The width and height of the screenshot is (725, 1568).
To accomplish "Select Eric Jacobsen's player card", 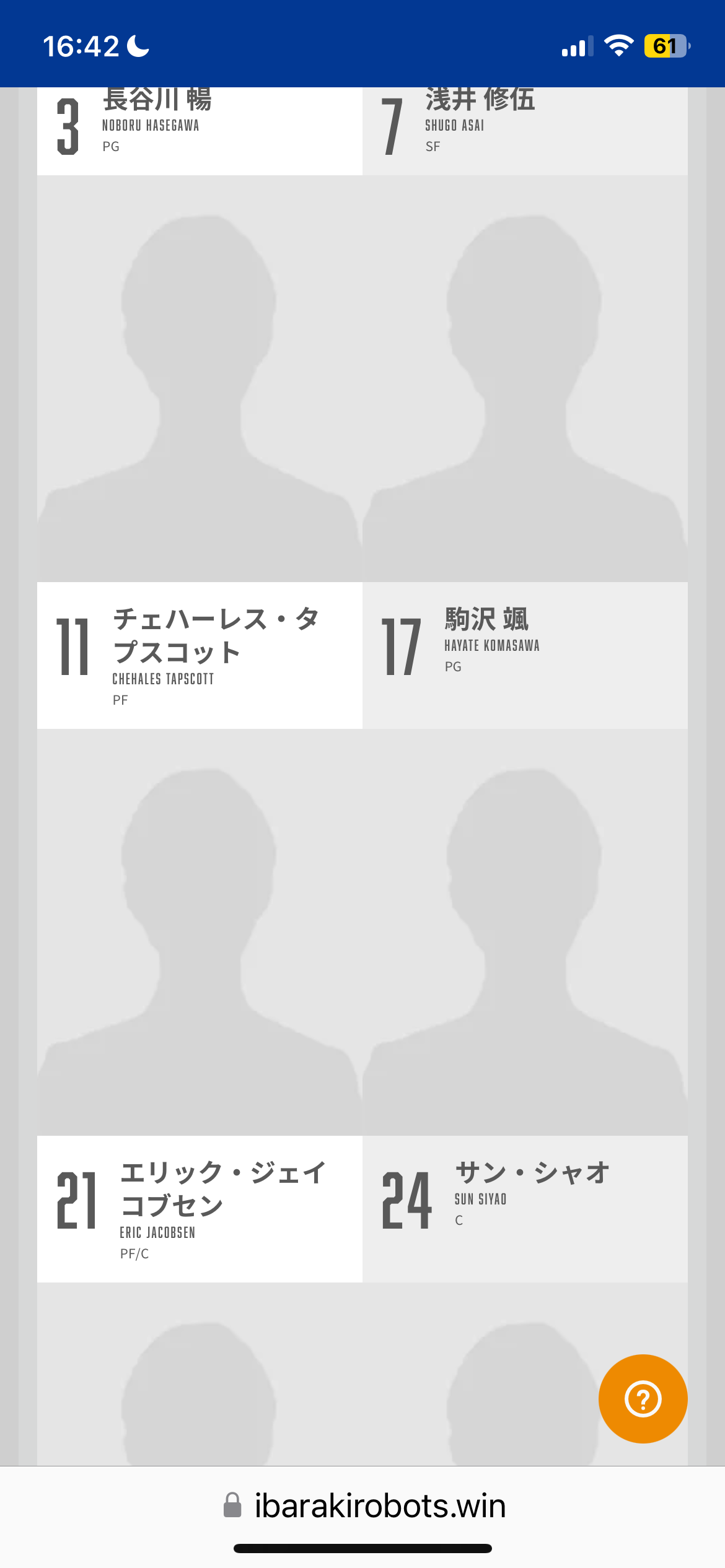I will click(199, 1208).
